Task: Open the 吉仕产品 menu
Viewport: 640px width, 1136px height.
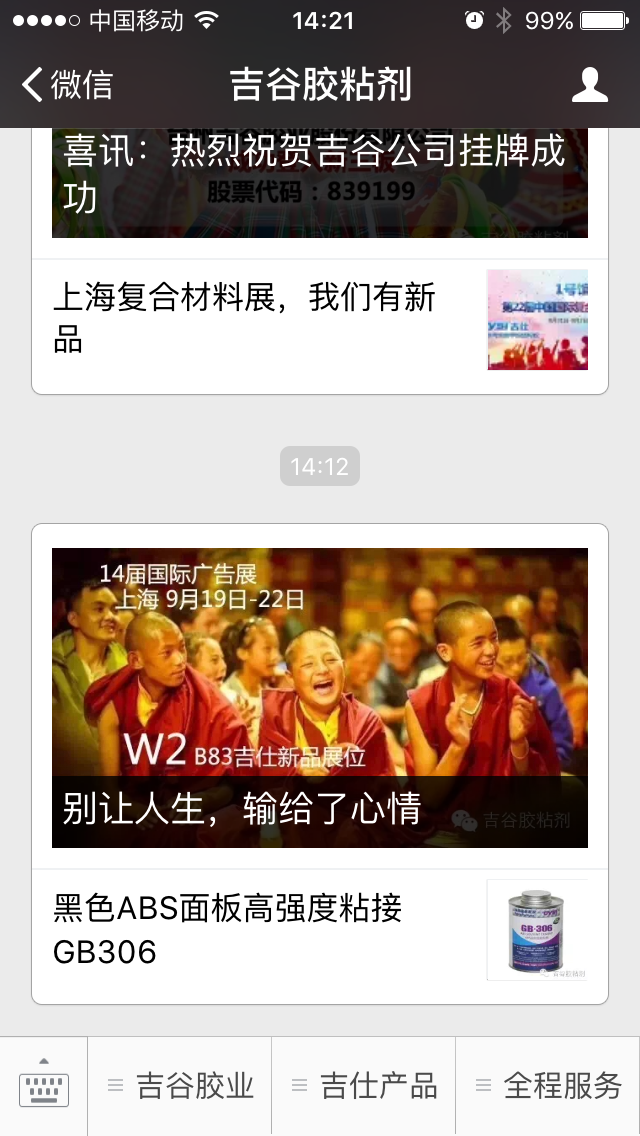Action: 364,1085
